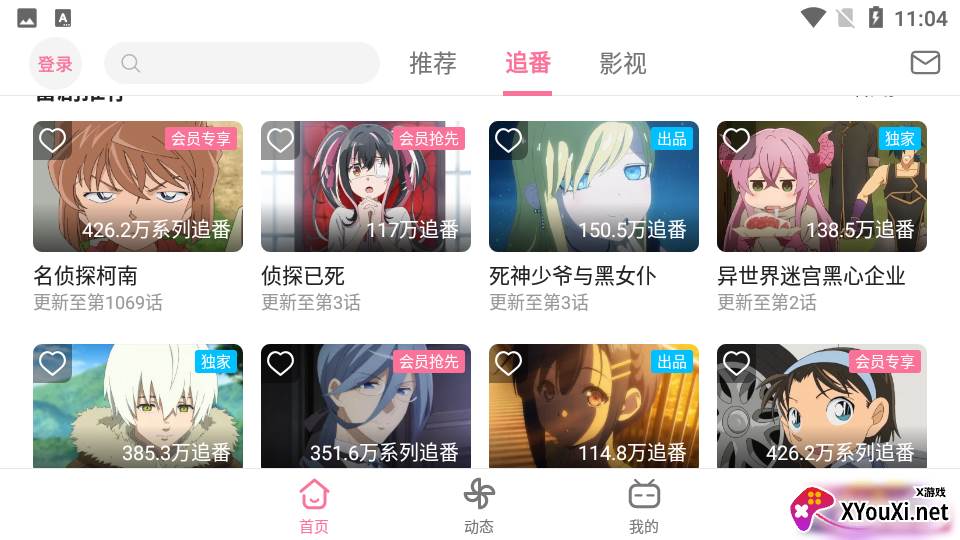Viewport: 960px width, 540px height.
Task: Follow 异世界迷宫黑心企业 via its heart icon
Action: pyautogui.click(x=736, y=141)
